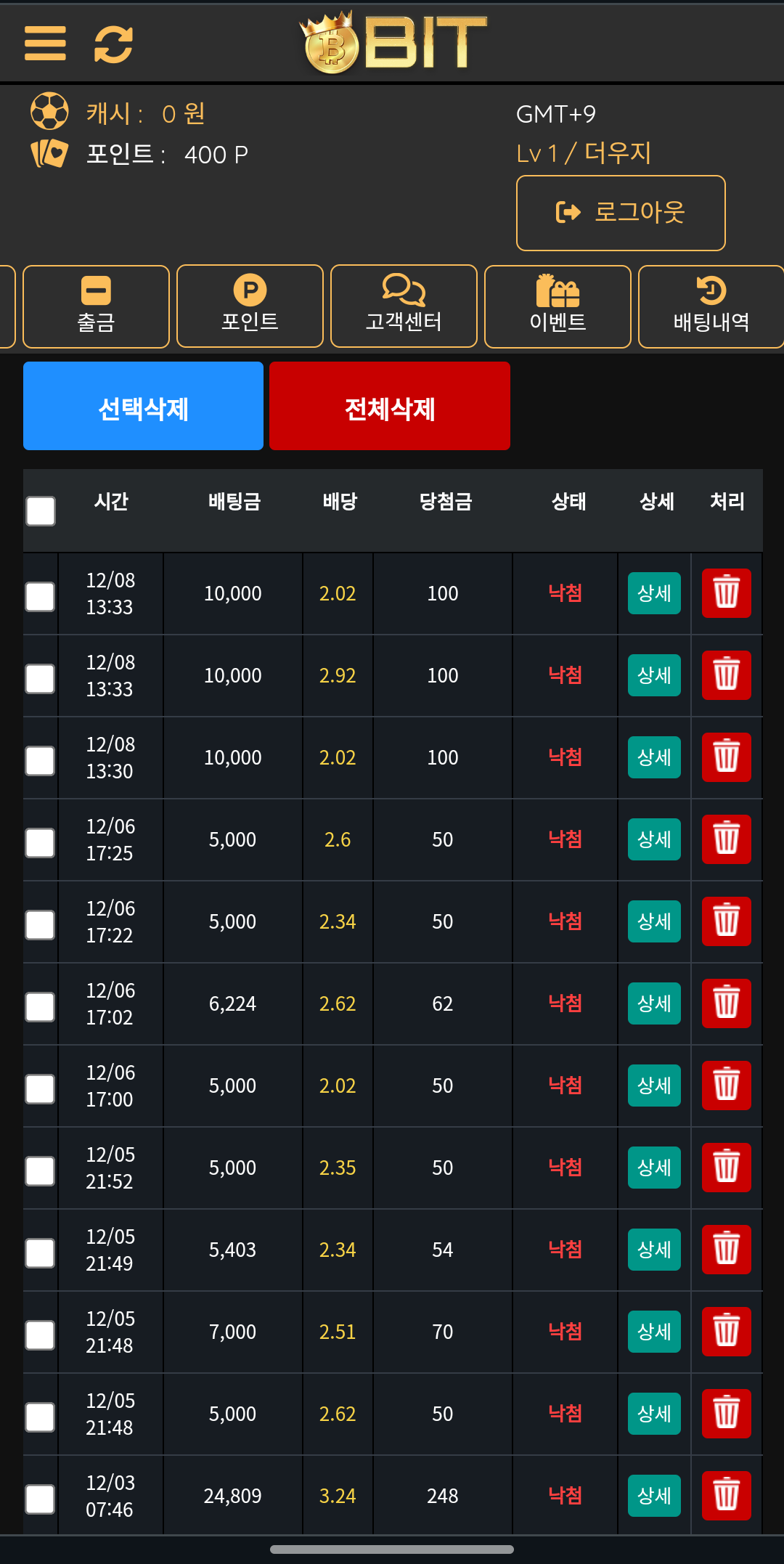Tick the checkbox for 12/05 21:52 bet
This screenshot has width=784, height=1564.
[x=41, y=1171]
